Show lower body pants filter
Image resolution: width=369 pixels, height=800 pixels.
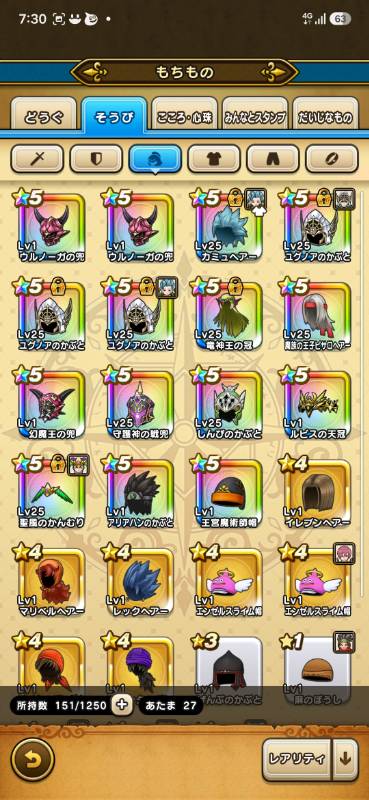(273, 159)
